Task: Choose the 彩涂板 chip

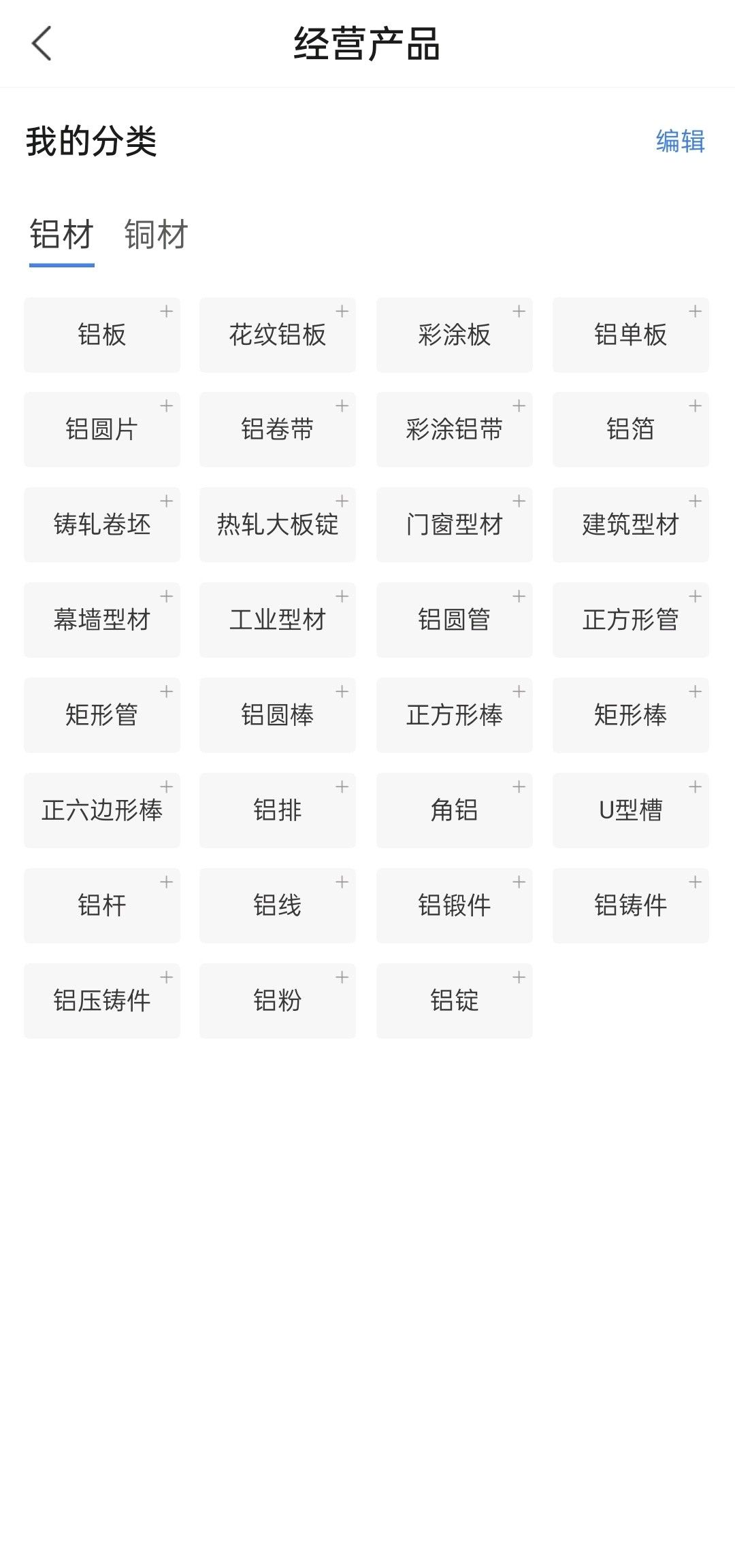Action: pos(455,335)
